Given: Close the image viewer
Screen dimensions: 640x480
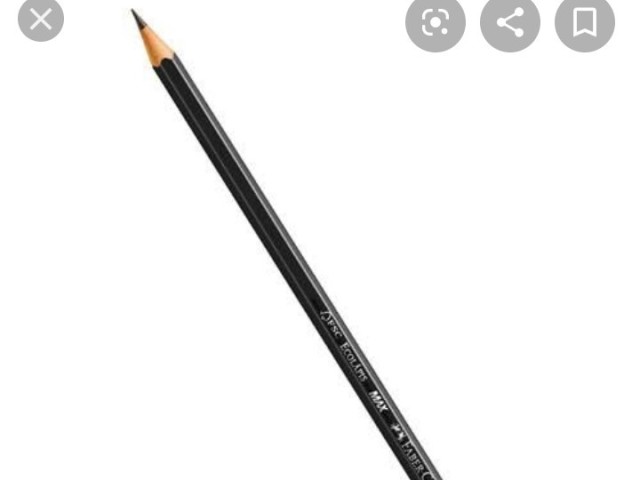Looking at the screenshot, I should tap(41, 18).
